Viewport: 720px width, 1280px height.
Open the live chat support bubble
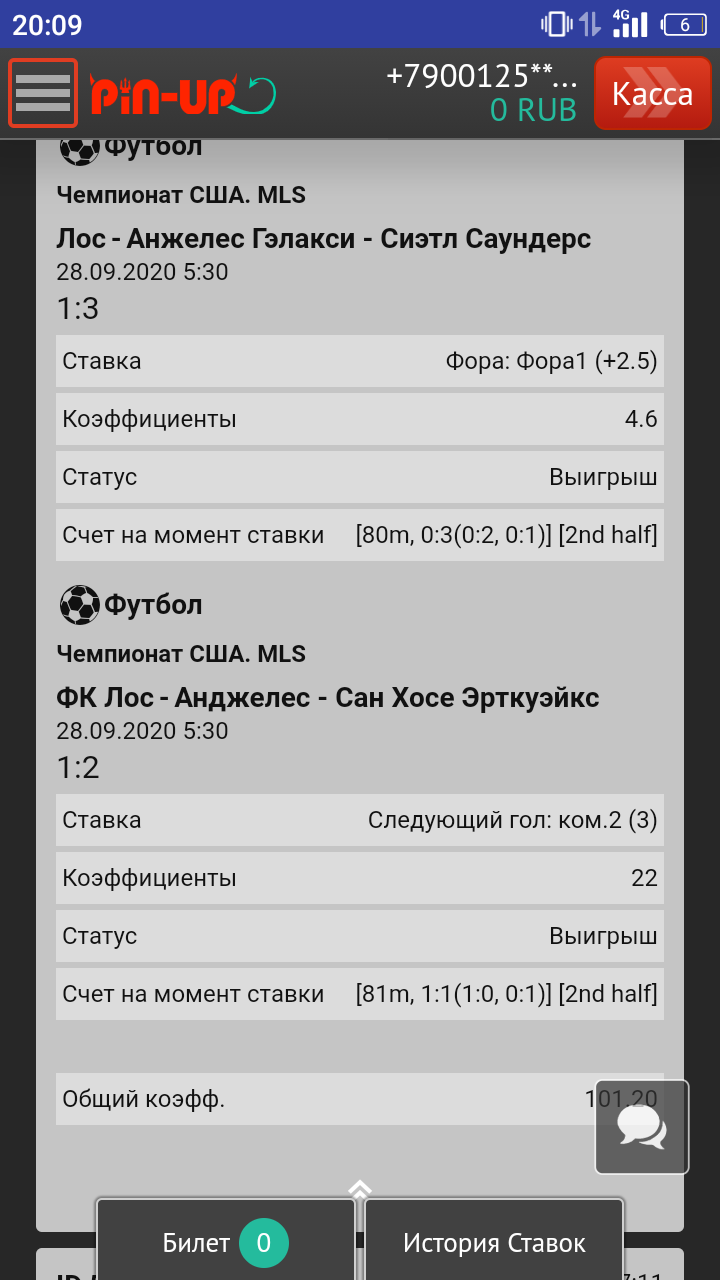point(642,1127)
